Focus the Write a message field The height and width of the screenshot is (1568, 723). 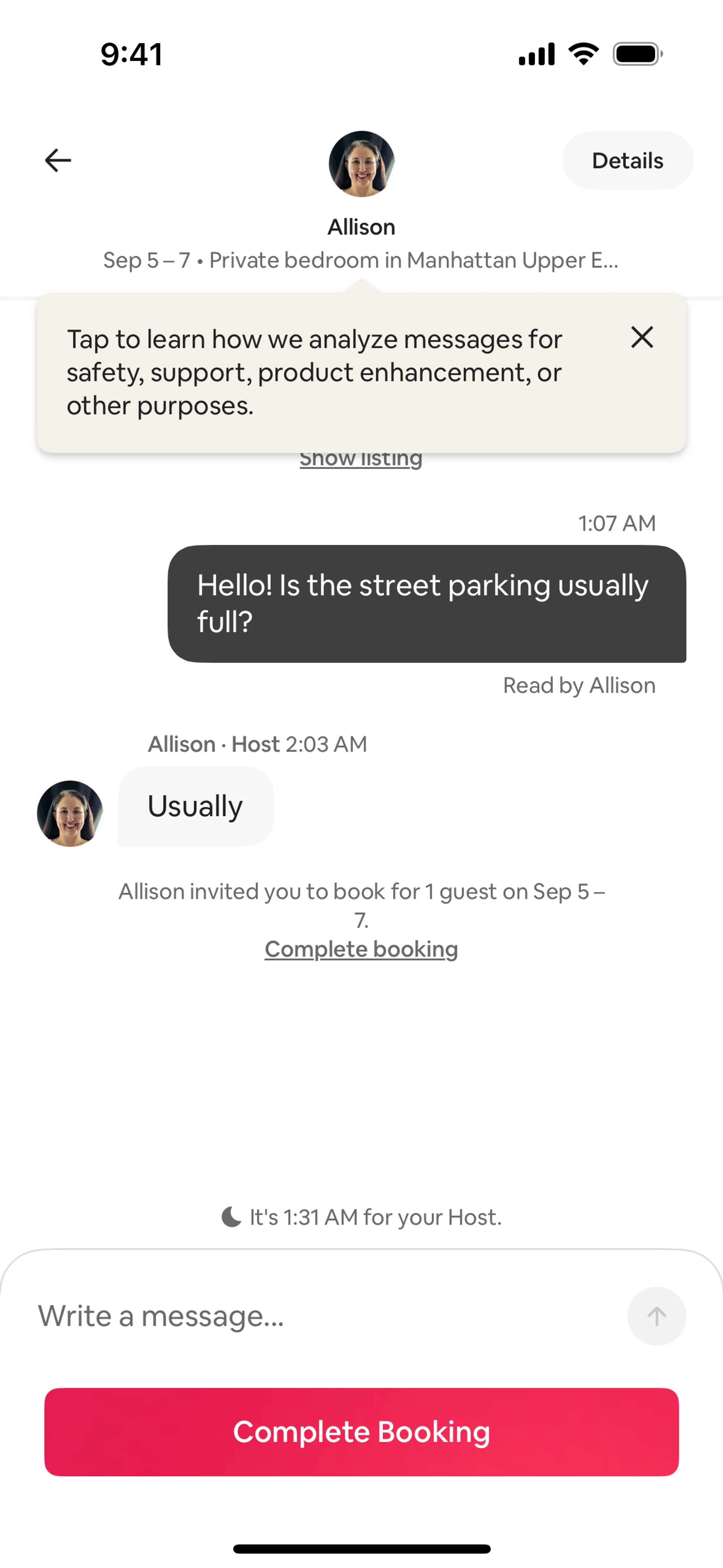(x=323, y=1316)
